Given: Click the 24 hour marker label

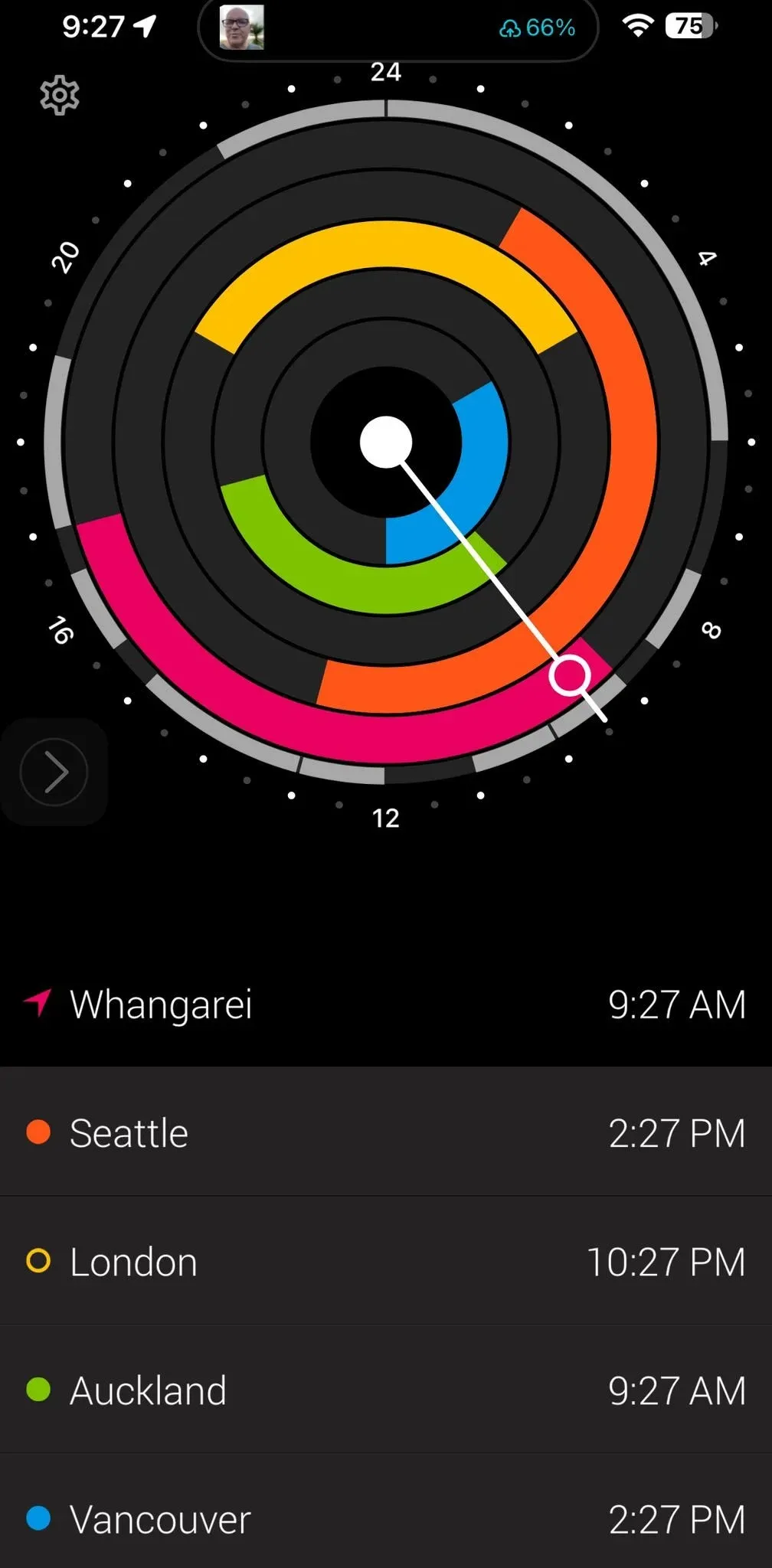Looking at the screenshot, I should pos(387,71).
